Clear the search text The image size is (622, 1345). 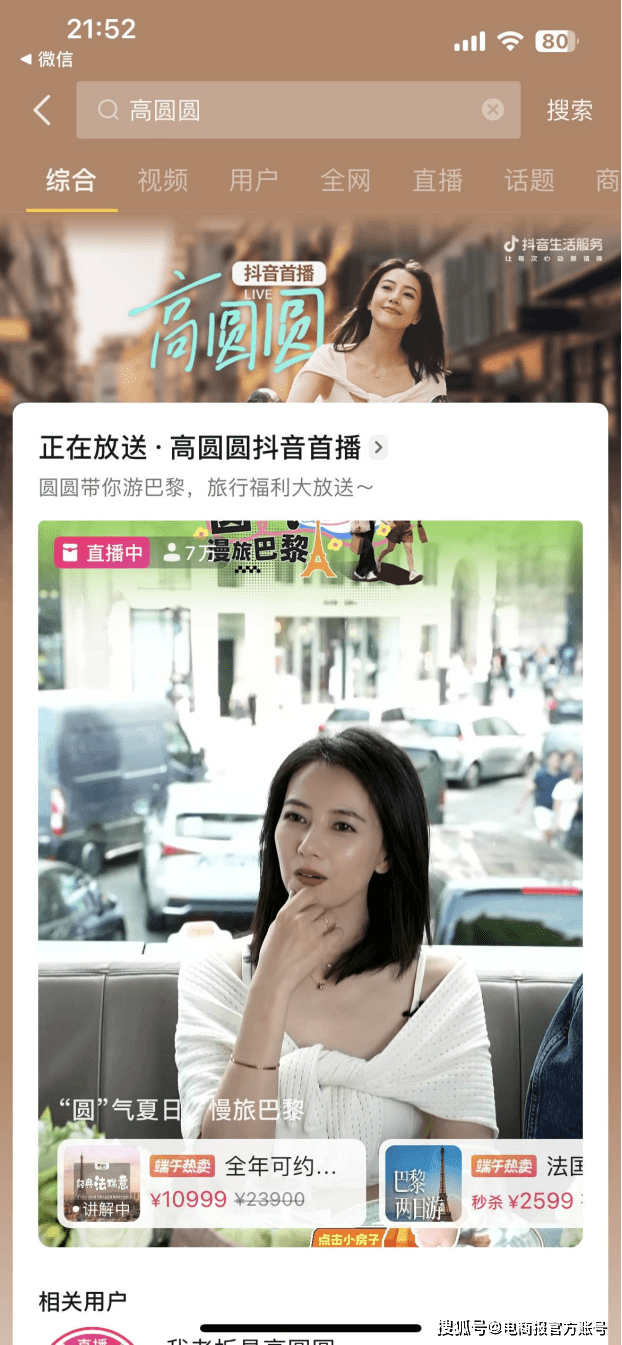(492, 110)
